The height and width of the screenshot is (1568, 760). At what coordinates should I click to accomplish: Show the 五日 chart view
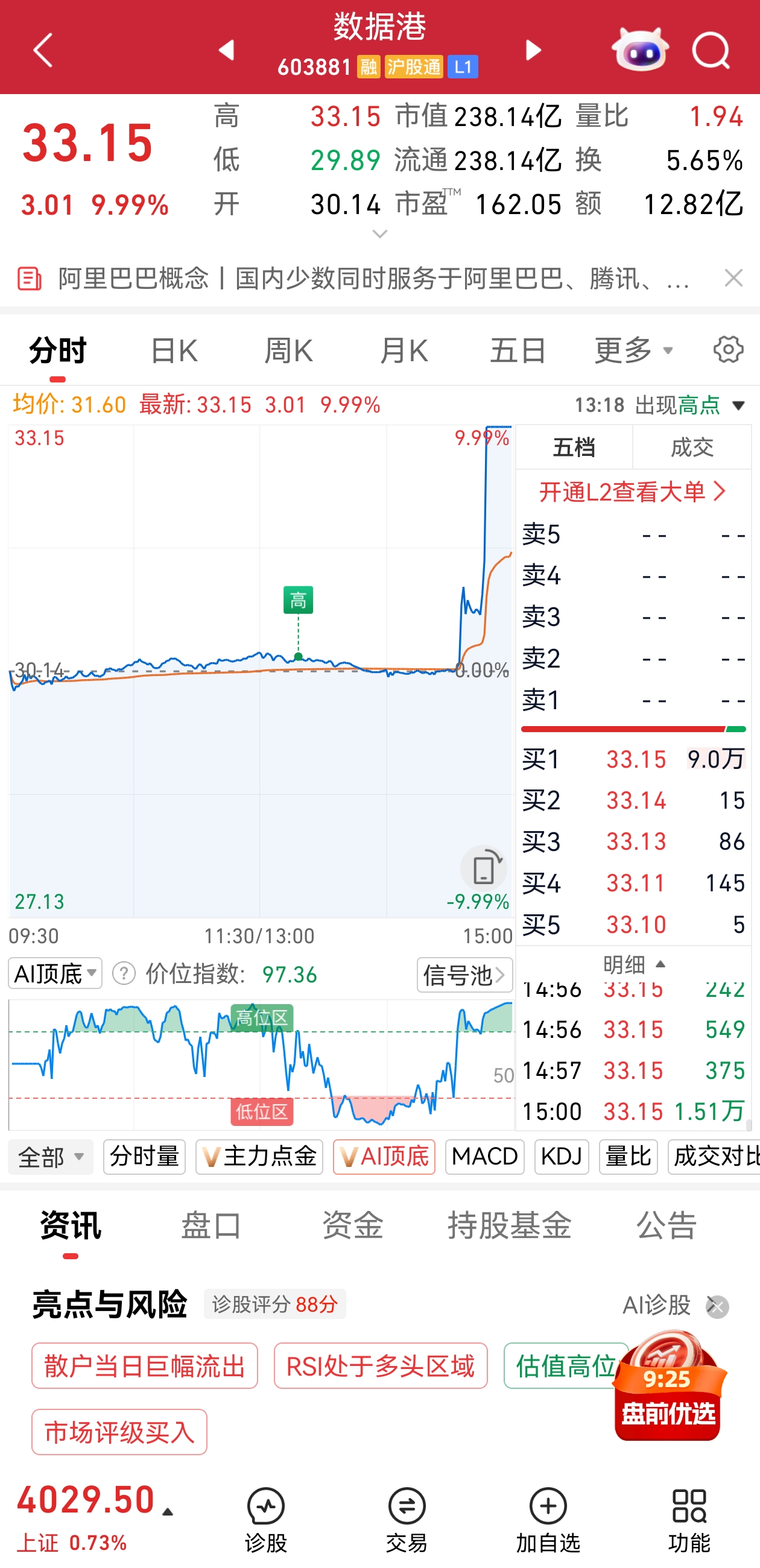click(518, 350)
